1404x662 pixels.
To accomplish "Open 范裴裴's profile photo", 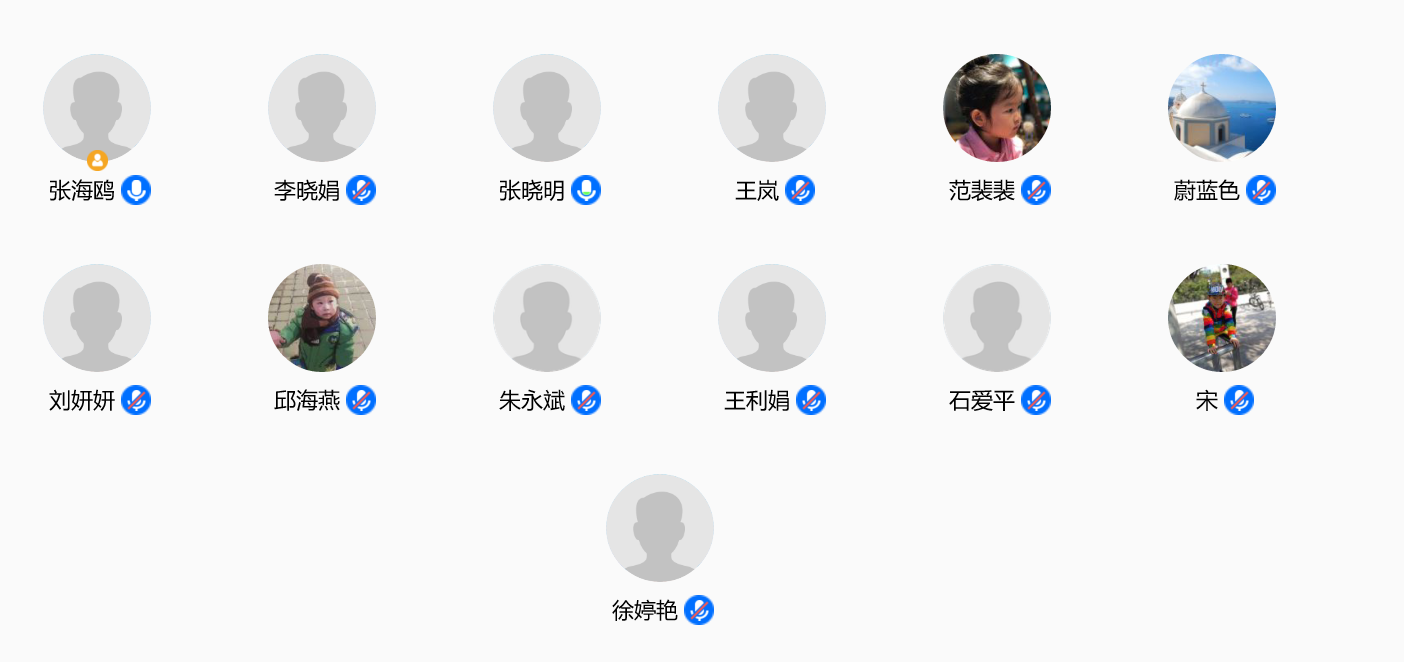I will (997, 107).
